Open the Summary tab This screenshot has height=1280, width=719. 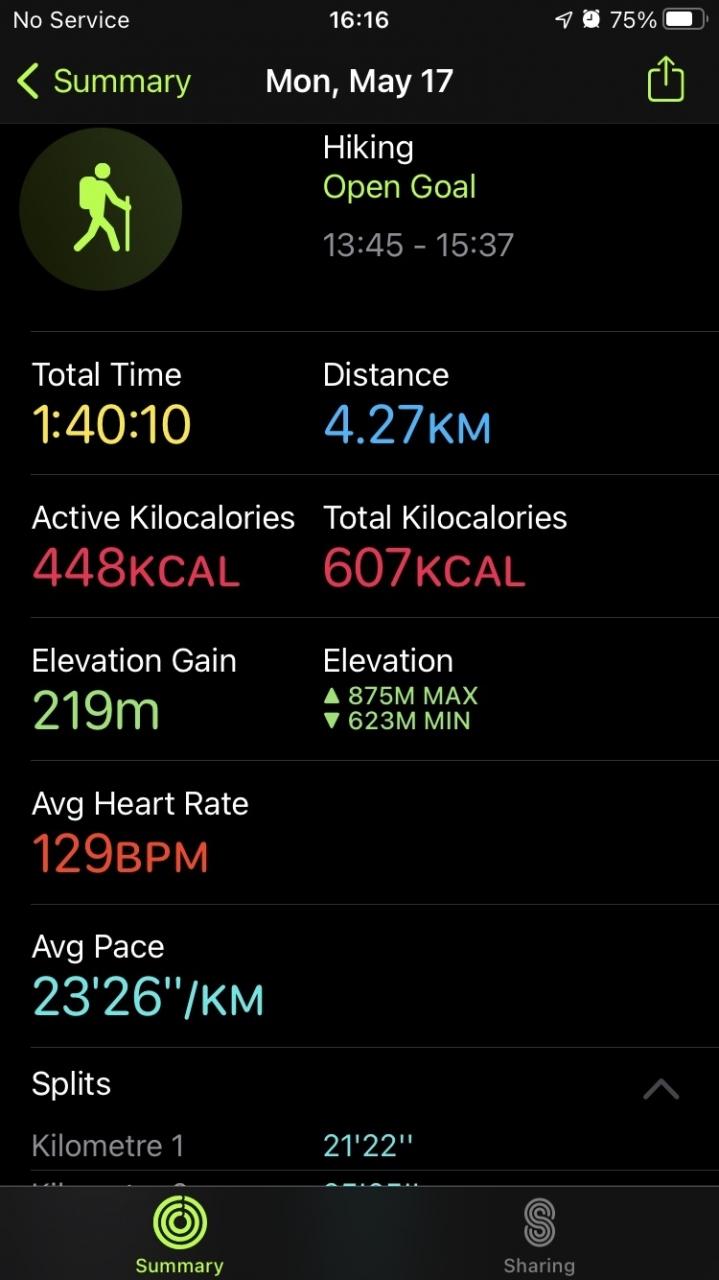179,1236
